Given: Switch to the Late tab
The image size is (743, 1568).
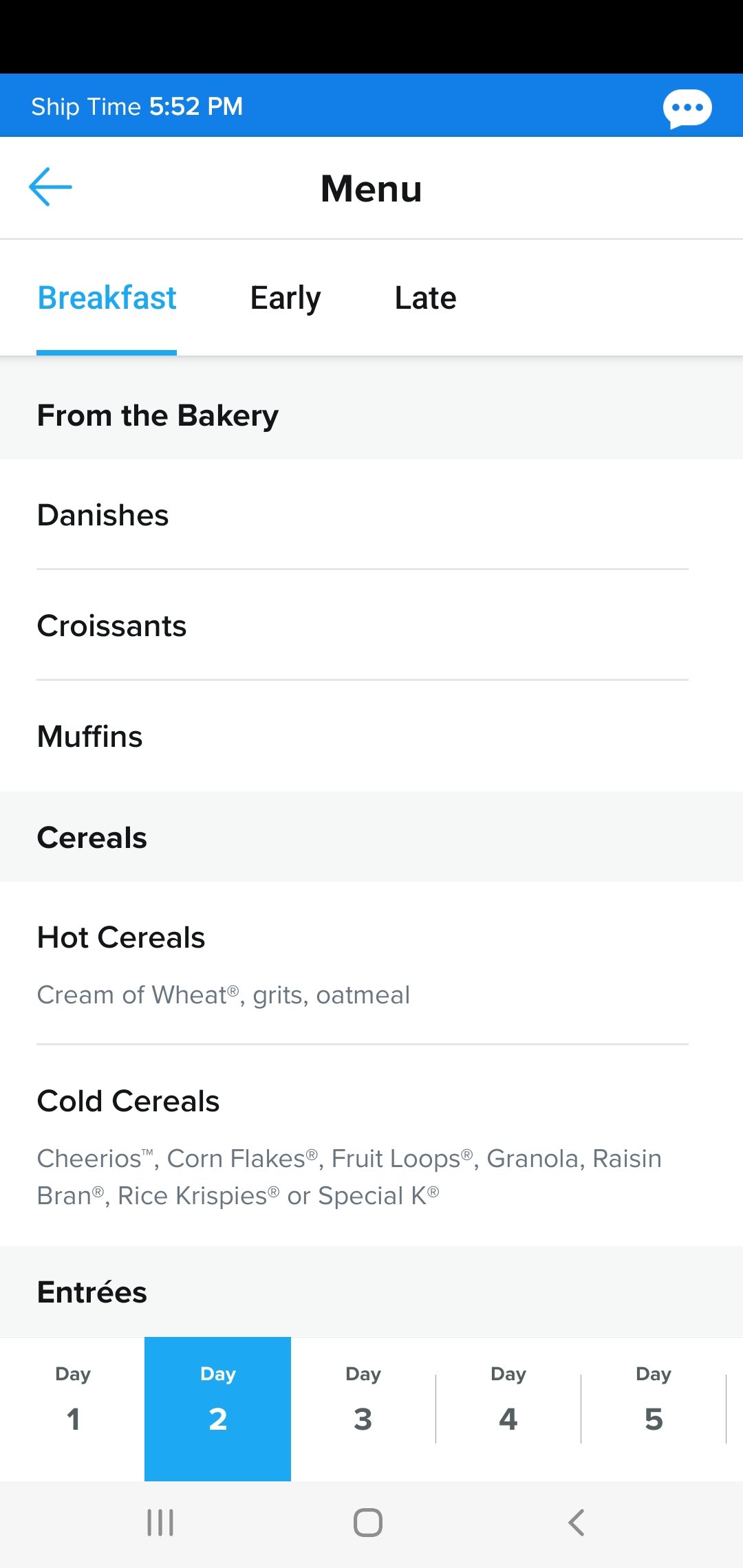Looking at the screenshot, I should coord(425,298).
